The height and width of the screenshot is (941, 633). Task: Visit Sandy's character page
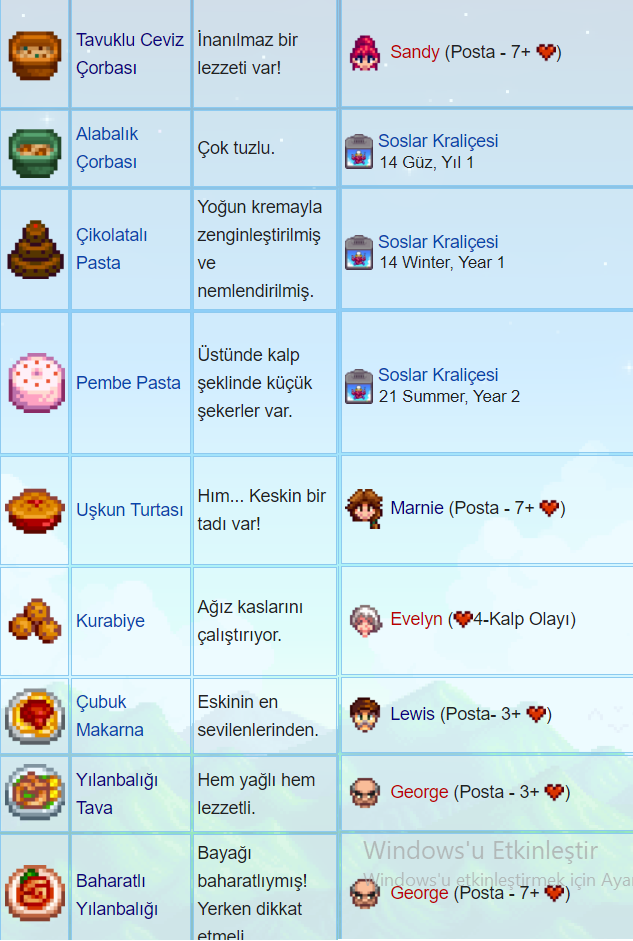414,52
